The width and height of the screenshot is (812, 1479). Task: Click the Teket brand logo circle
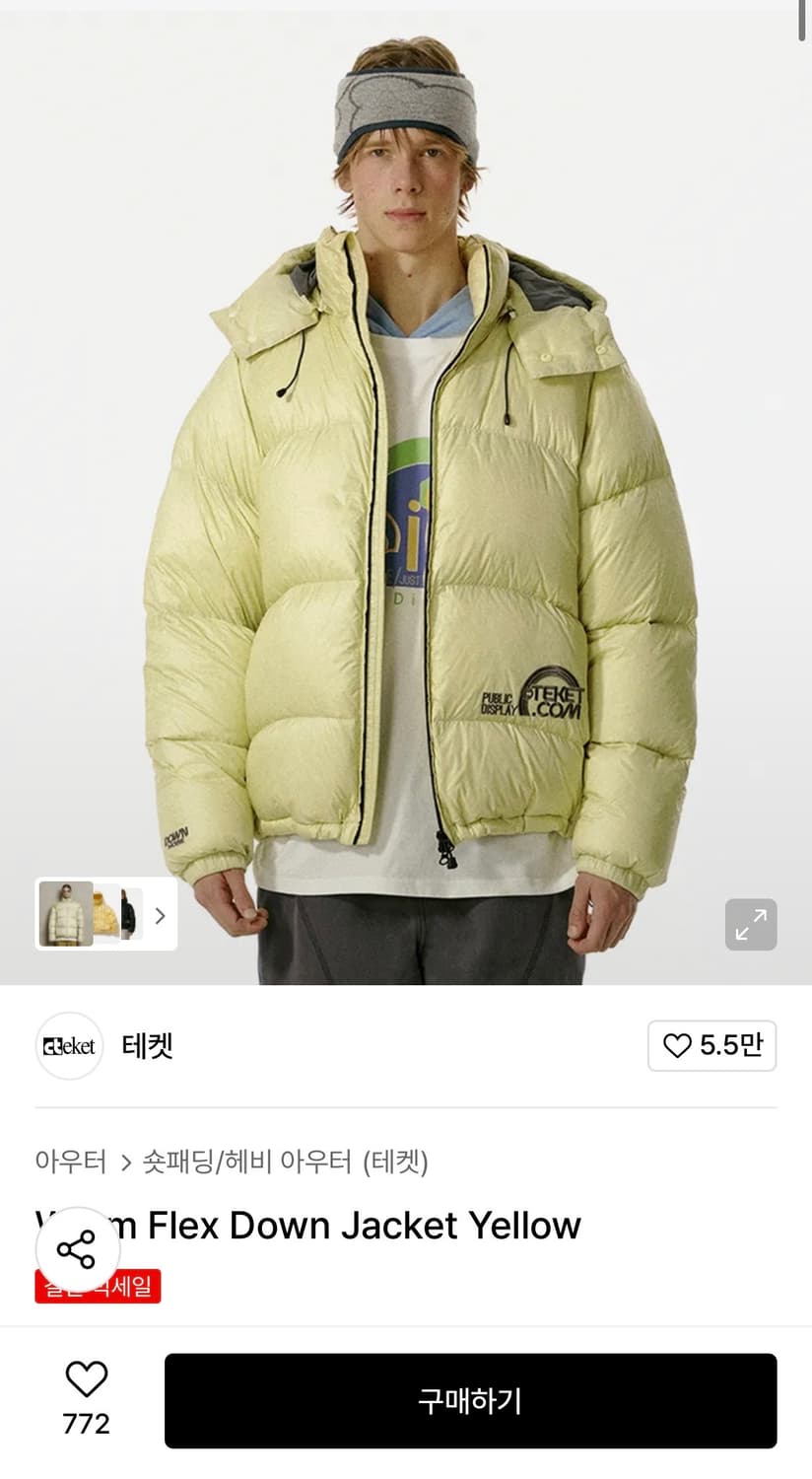pos(69,1045)
